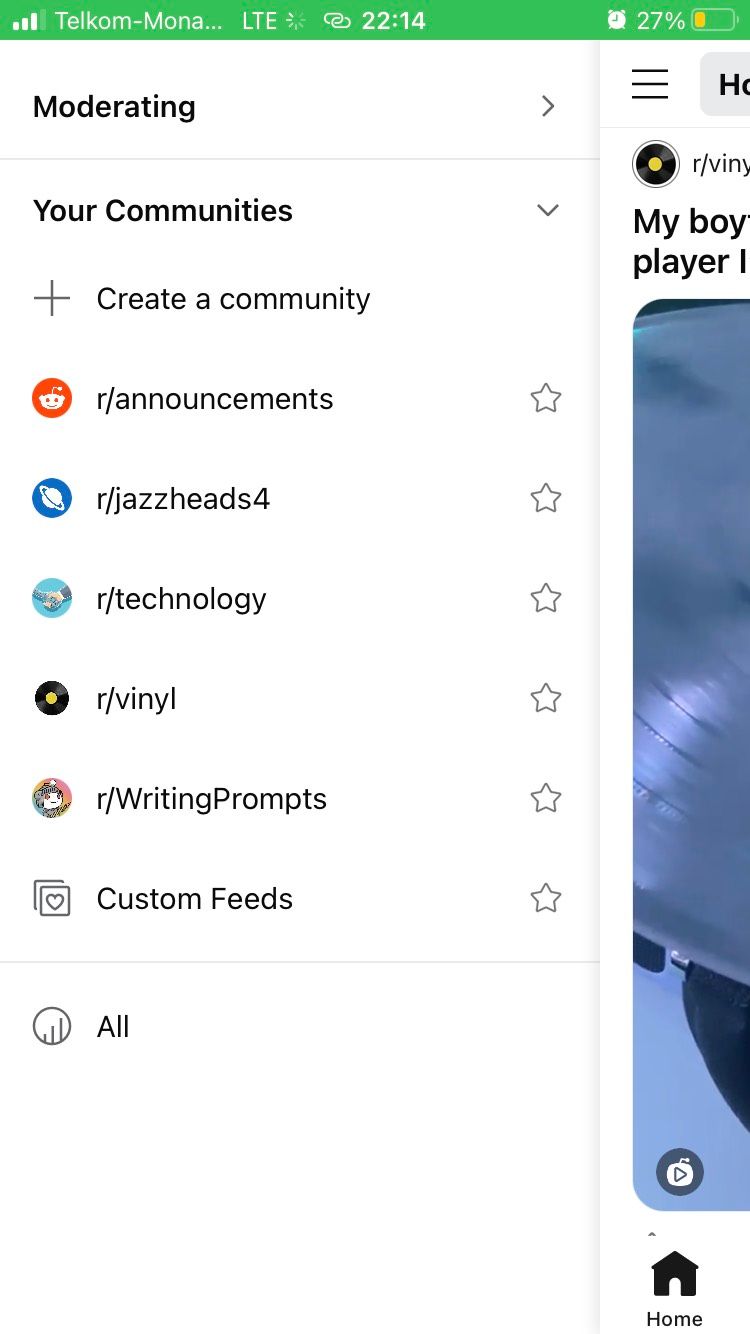
Task: Open r/jazzheads4 community
Action: tap(183, 499)
